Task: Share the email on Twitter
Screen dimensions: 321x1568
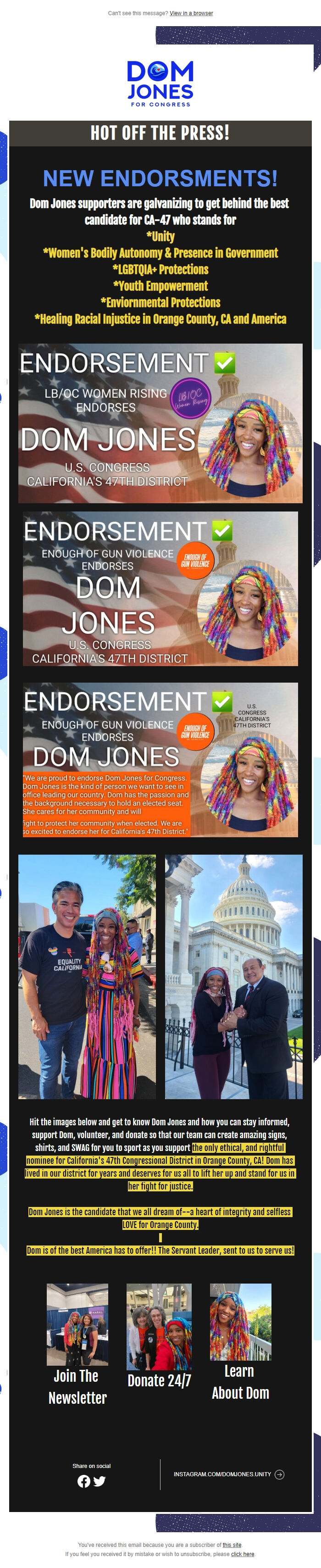Action: coord(99,1481)
